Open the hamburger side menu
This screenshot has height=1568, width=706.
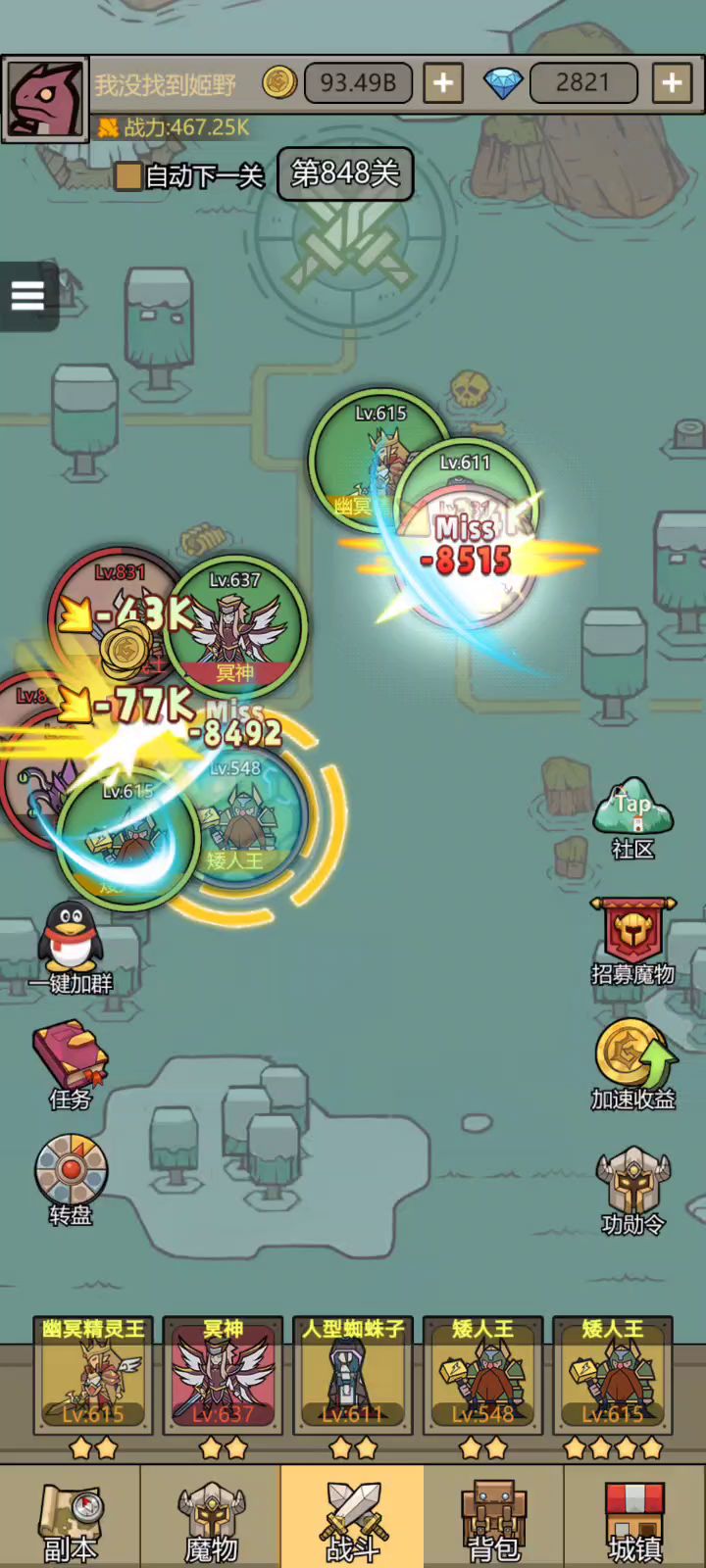(27, 296)
